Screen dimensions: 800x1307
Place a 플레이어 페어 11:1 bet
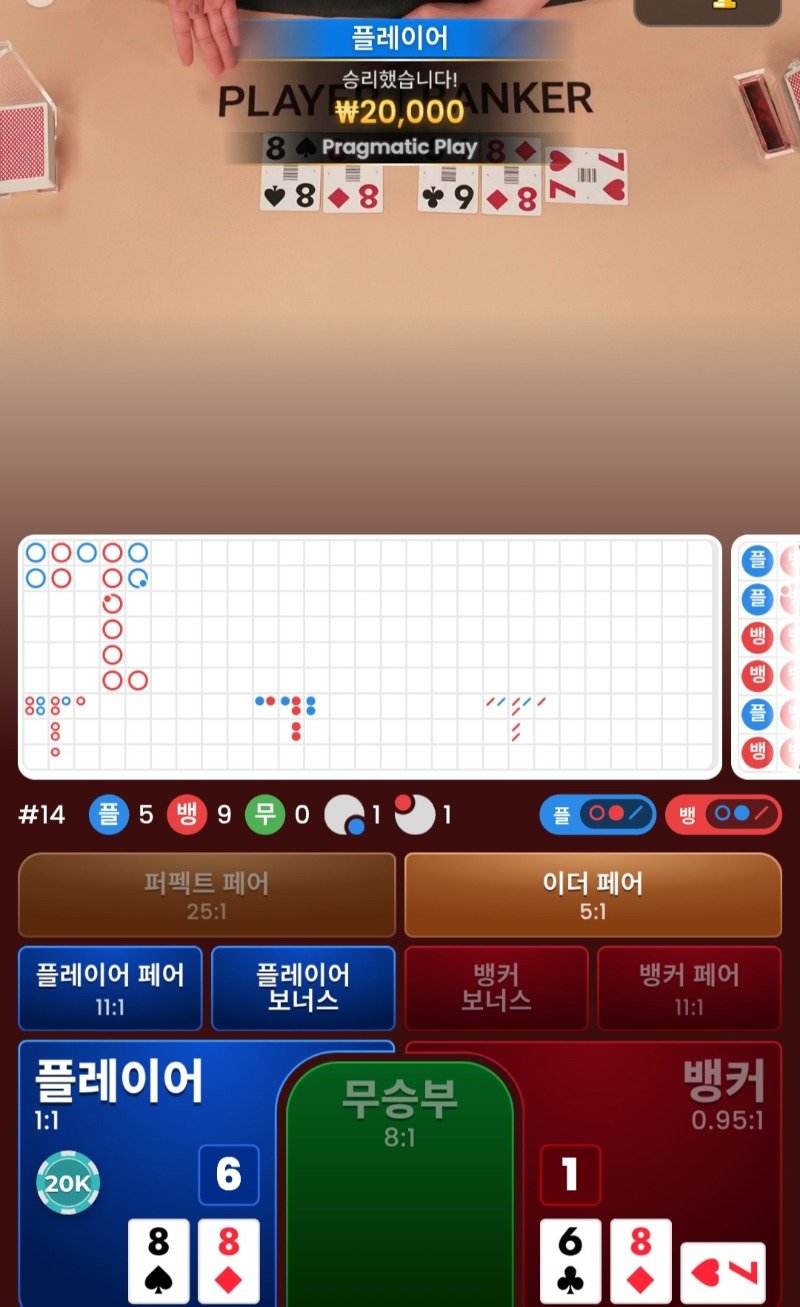click(110, 988)
